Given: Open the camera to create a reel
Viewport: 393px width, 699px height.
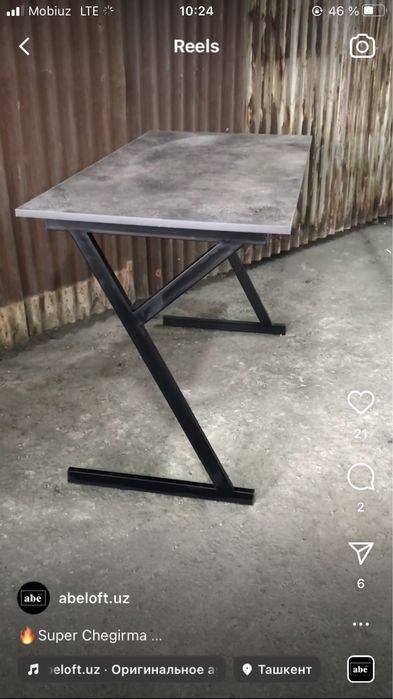Looking at the screenshot, I should click(x=362, y=46).
